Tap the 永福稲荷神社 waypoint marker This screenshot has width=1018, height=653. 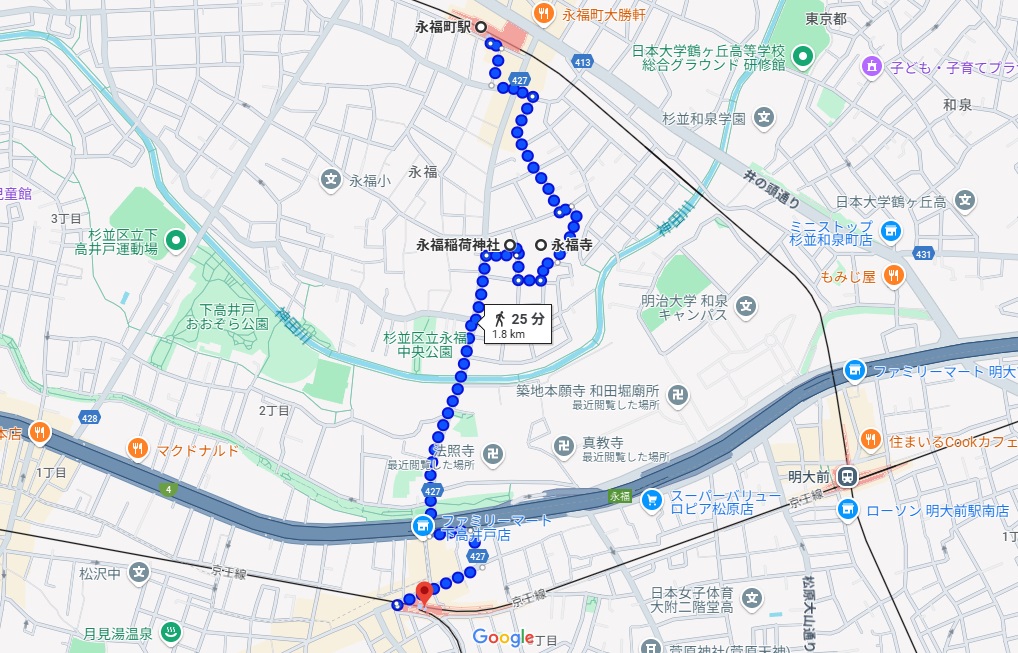tap(509, 245)
